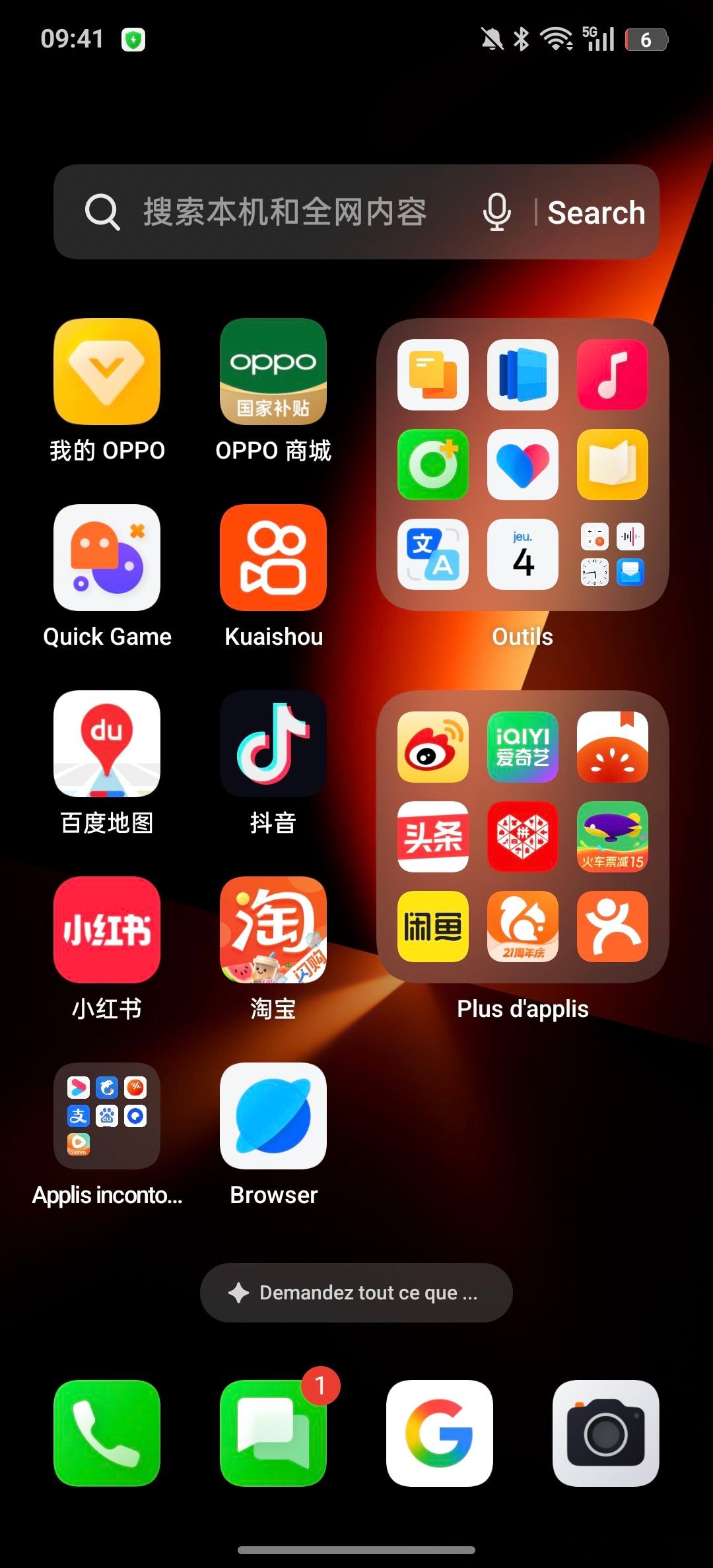713x1568 pixels.
Task: Launch the Browser app
Action: coord(273,1116)
